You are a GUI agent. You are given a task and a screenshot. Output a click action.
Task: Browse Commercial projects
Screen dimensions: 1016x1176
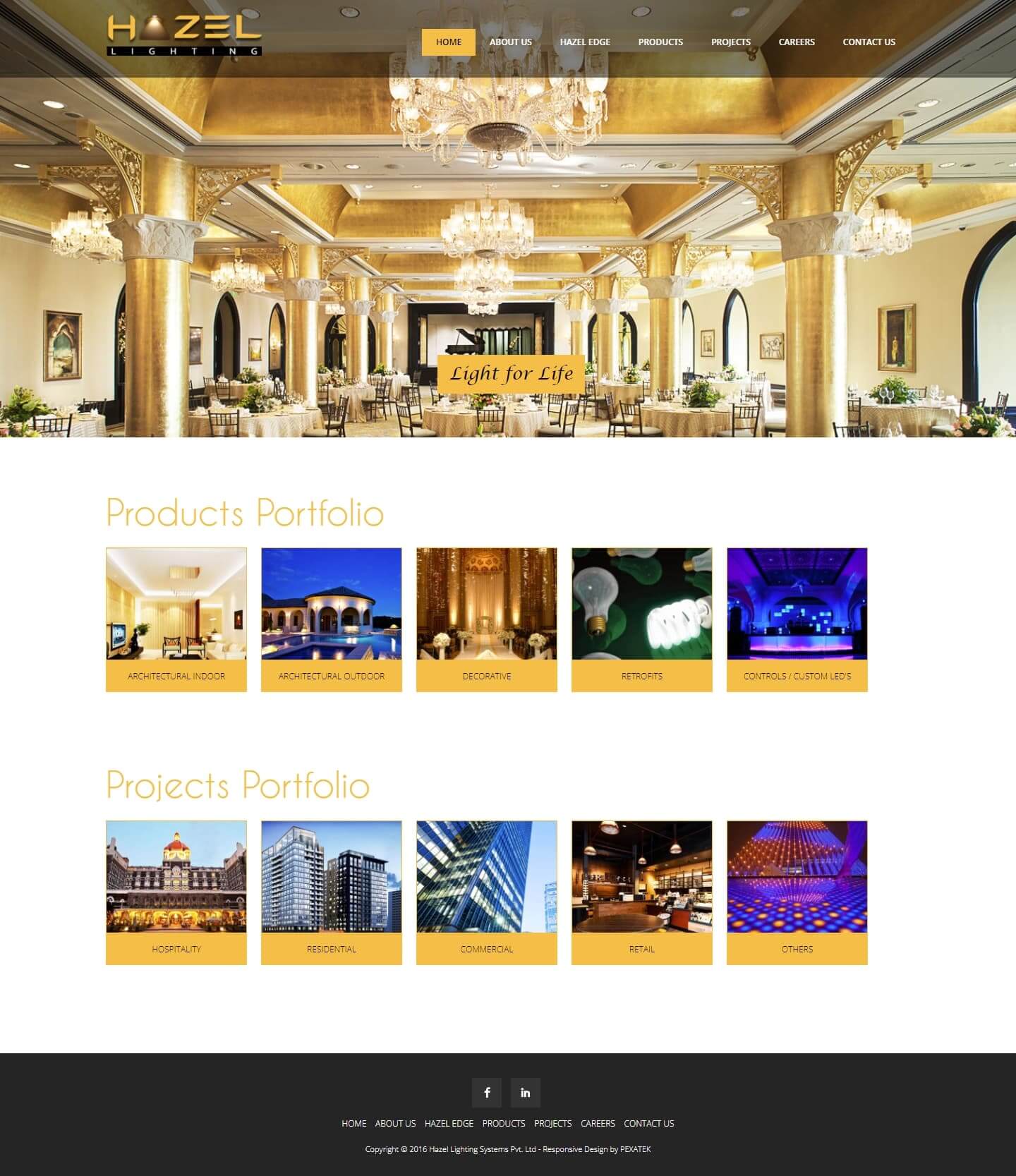pyautogui.click(x=487, y=892)
